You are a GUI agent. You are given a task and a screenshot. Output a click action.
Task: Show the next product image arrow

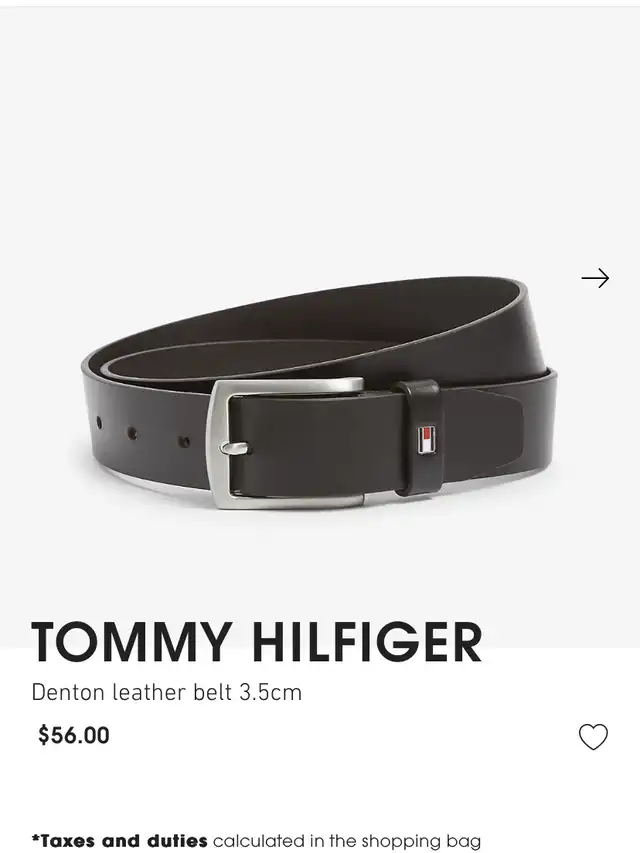(x=595, y=278)
